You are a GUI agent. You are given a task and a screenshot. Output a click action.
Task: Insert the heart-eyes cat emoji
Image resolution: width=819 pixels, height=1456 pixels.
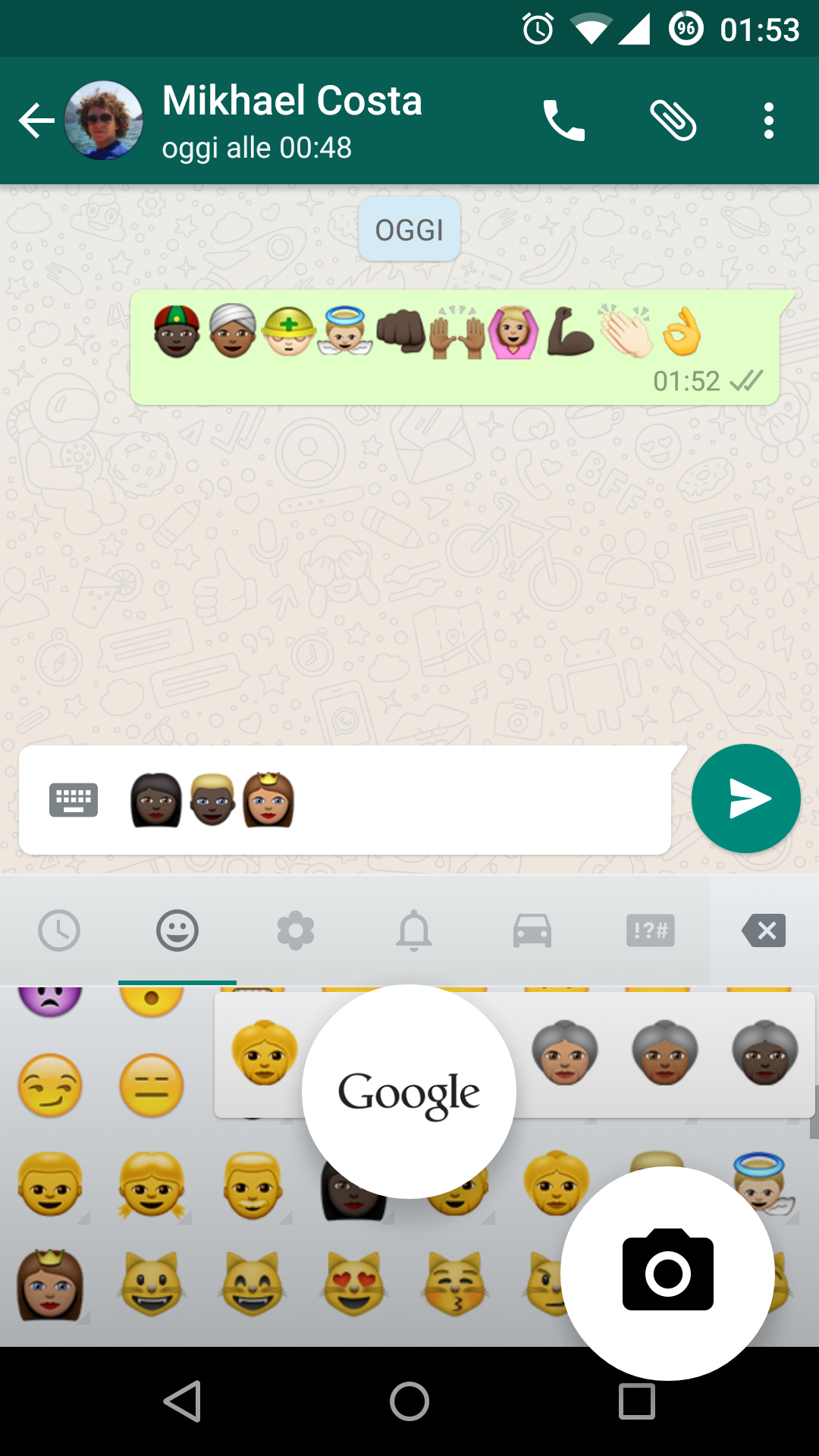pyautogui.click(x=354, y=1283)
